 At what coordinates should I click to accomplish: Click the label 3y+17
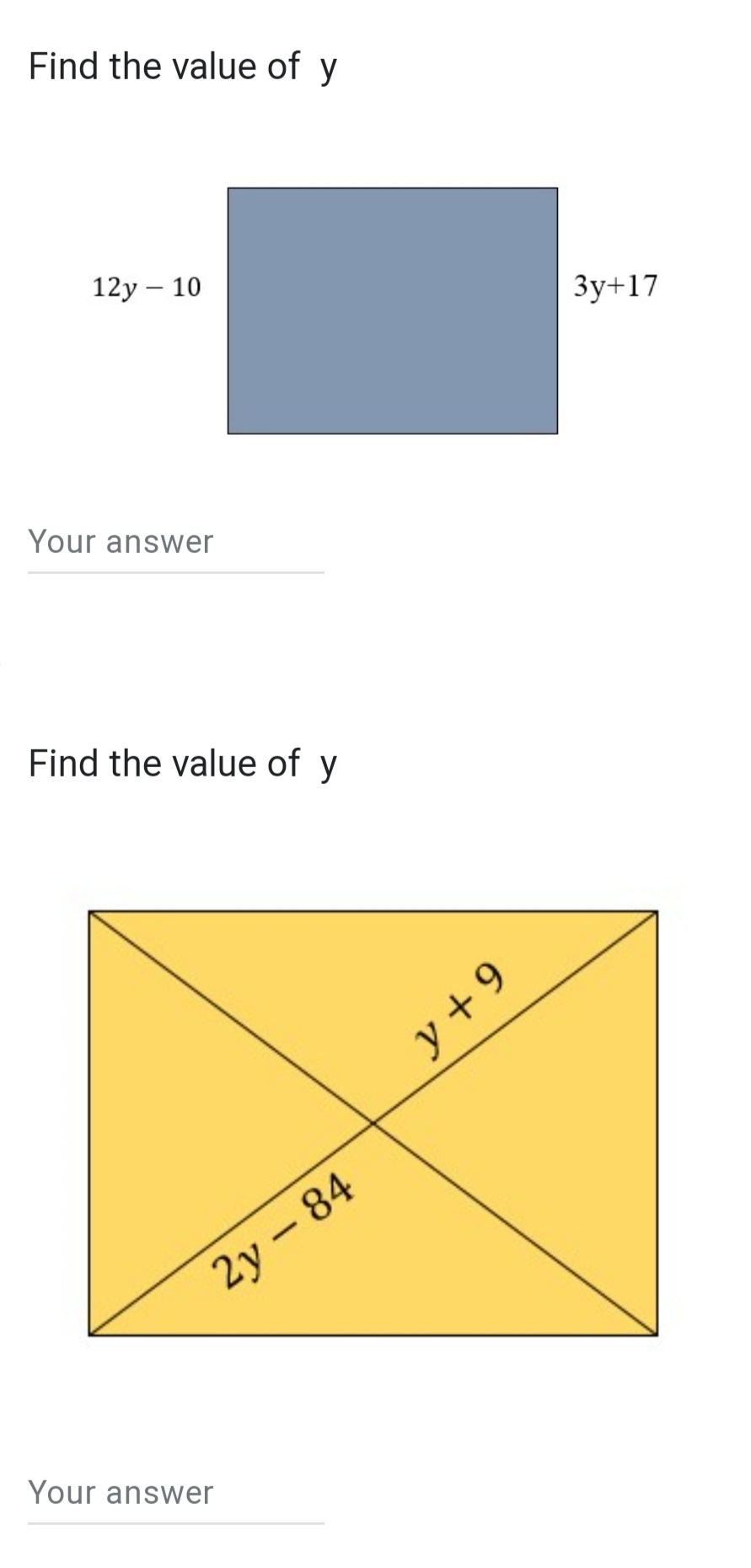click(x=615, y=285)
